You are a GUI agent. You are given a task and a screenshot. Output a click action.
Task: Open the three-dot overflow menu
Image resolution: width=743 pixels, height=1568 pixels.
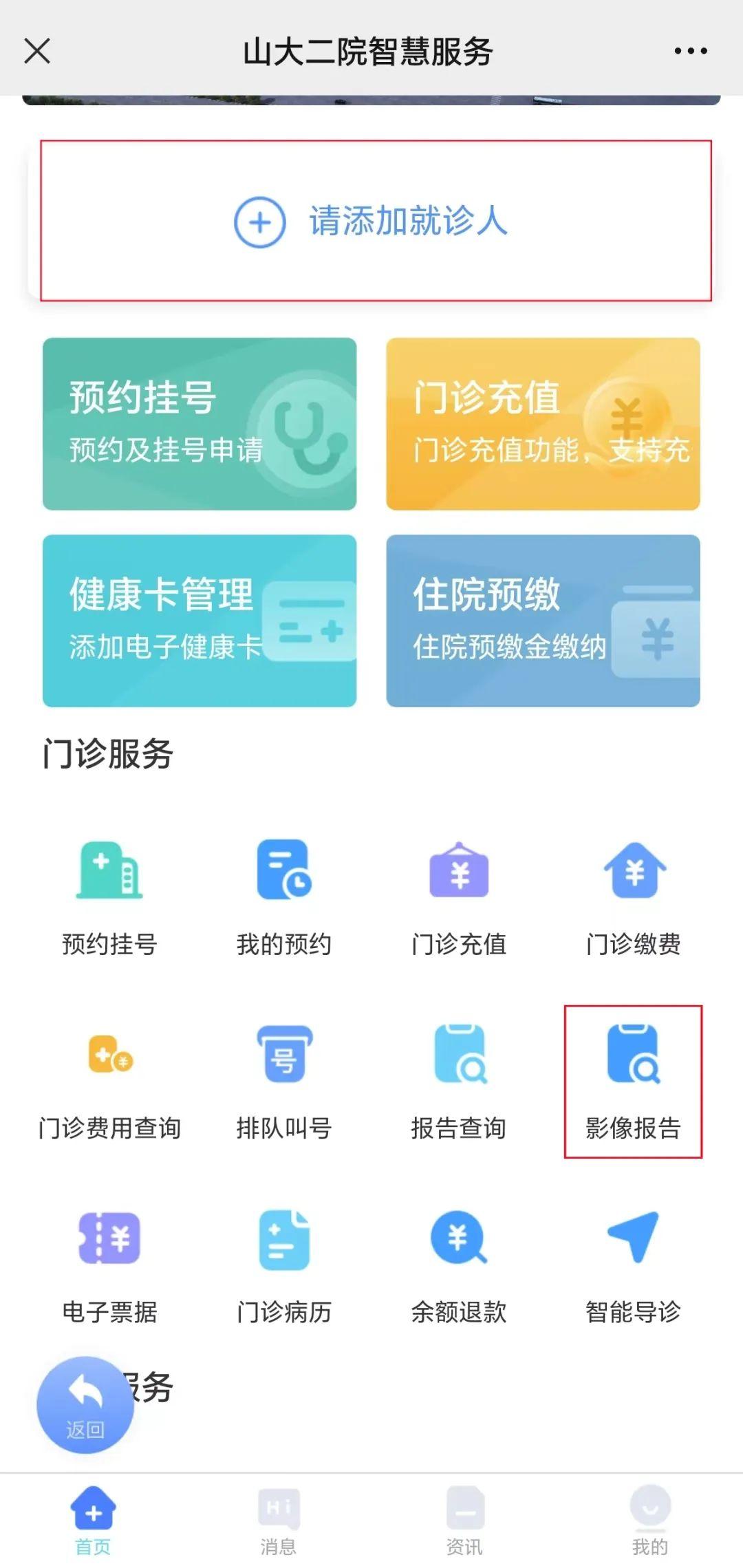[x=690, y=51]
